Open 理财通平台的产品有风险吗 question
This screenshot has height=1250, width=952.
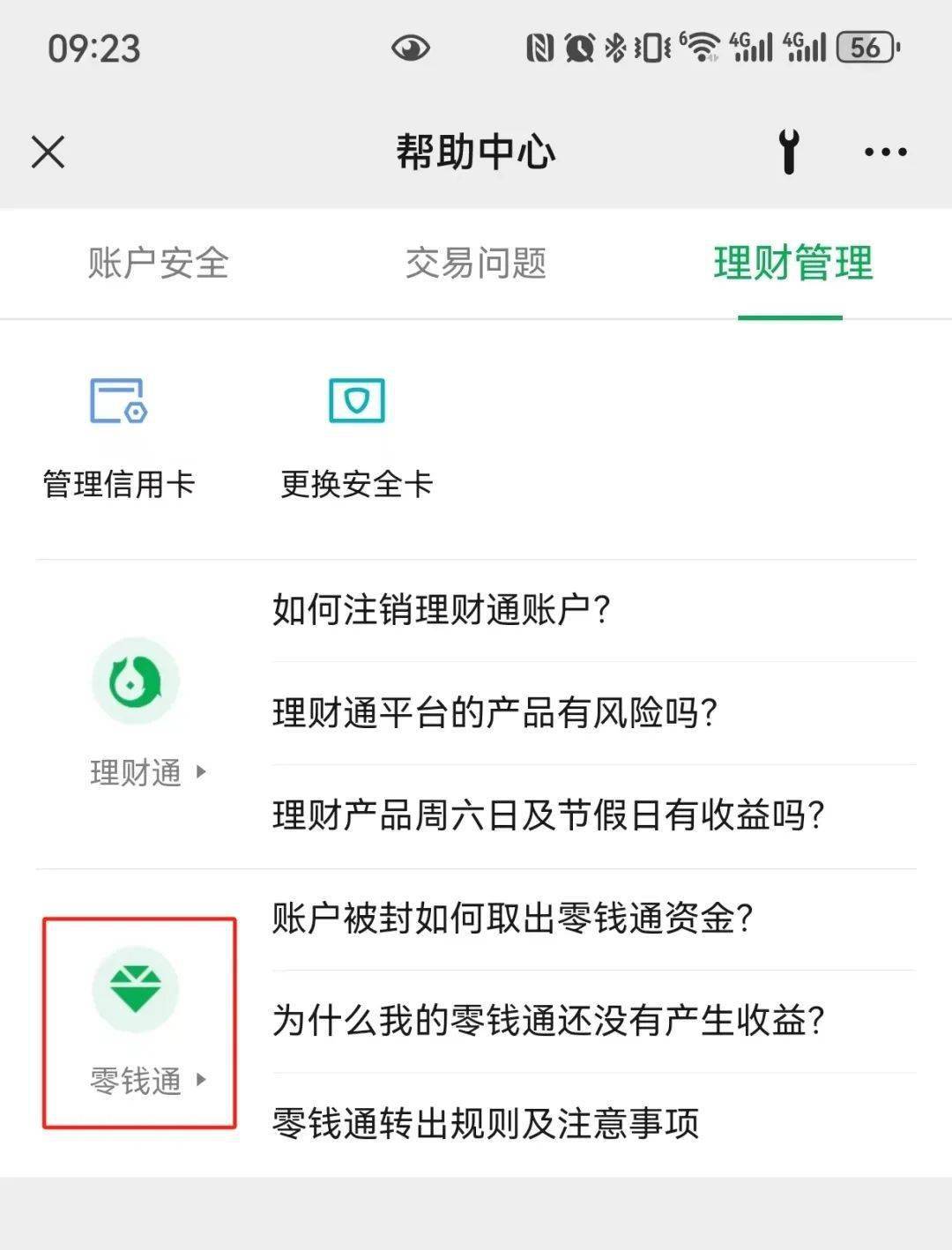[495, 712]
